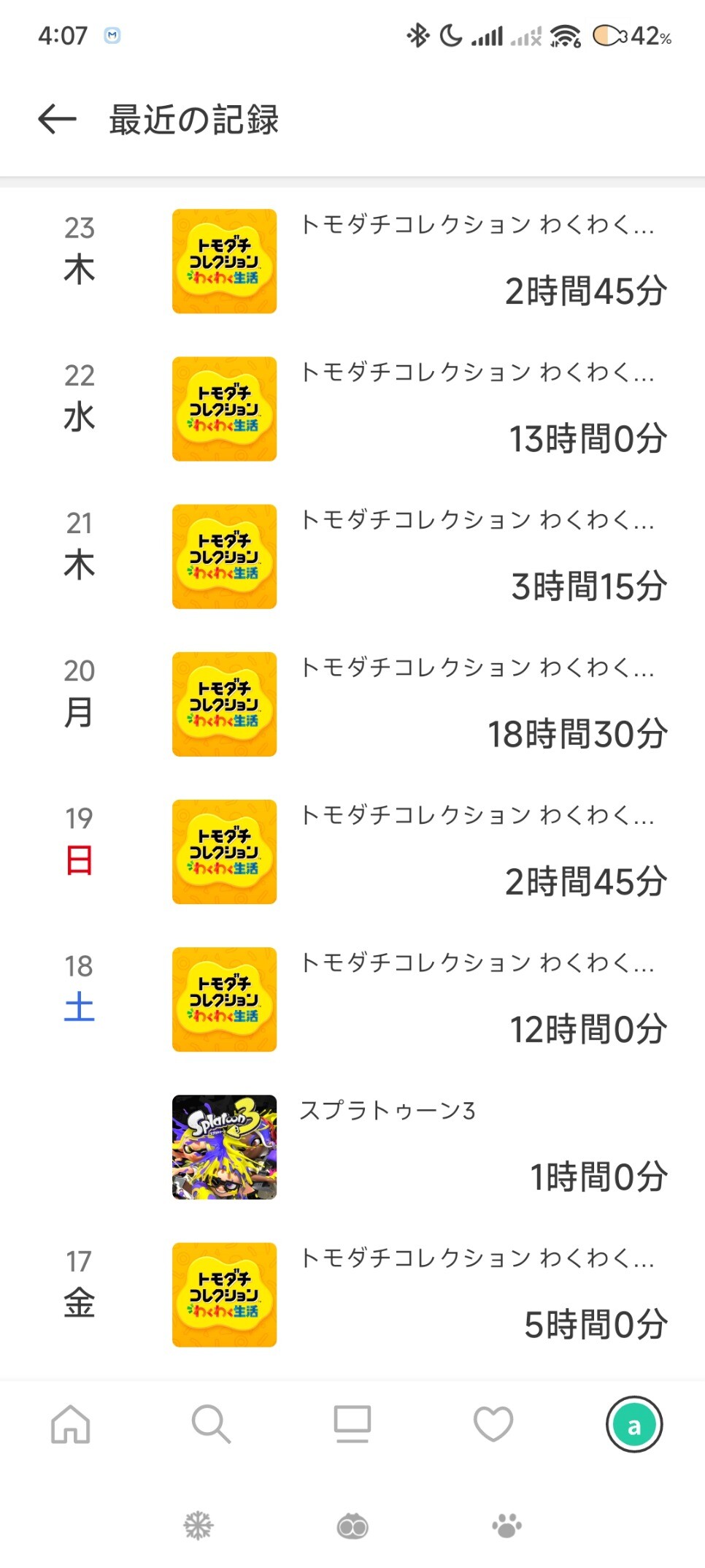
Task: Go back from 最近の記録 screen
Action: (57, 119)
